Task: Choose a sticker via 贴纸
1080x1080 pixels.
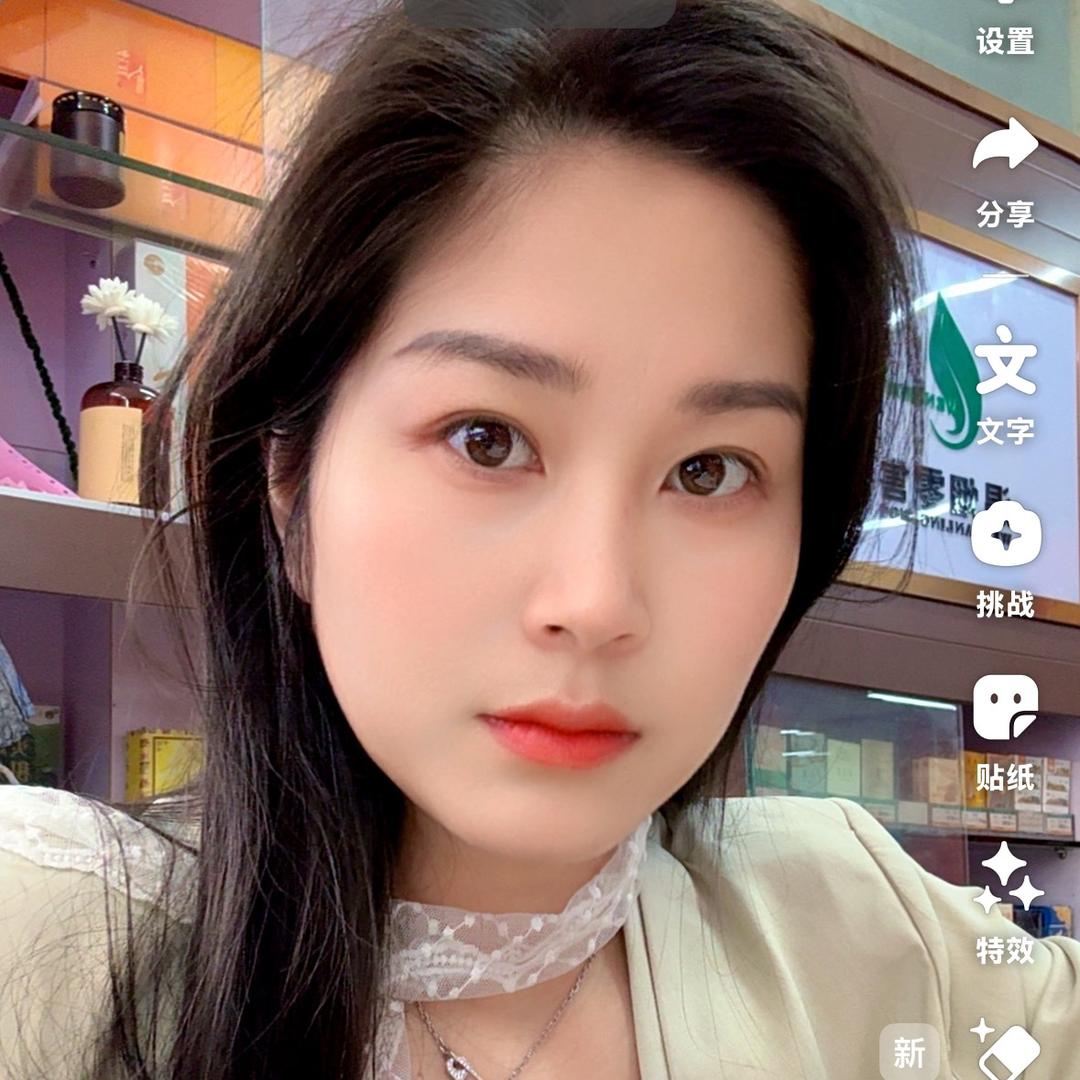Action: pyautogui.click(x=1005, y=708)
